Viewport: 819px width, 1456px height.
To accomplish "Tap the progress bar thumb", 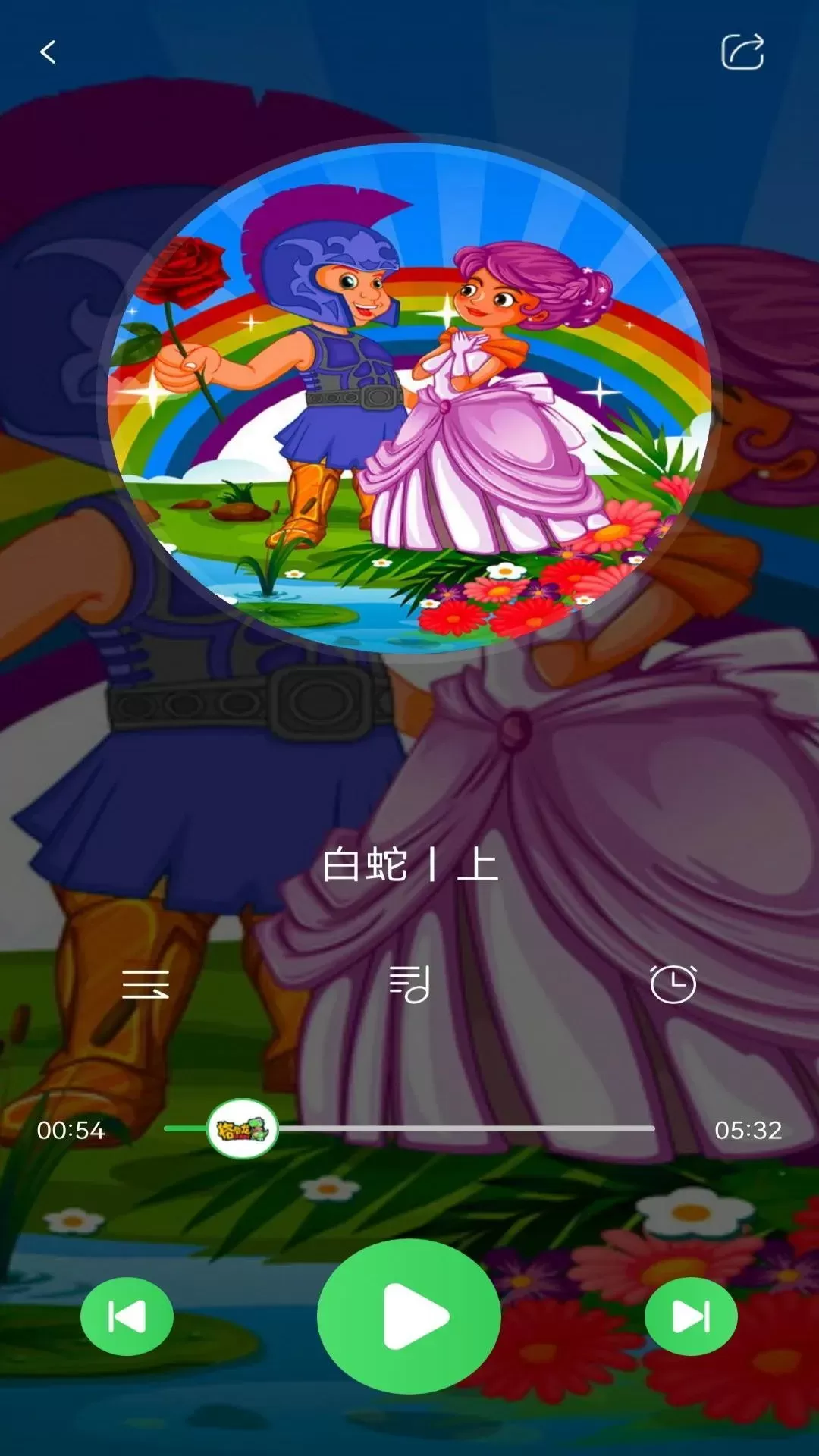I will click(243, 1128).
